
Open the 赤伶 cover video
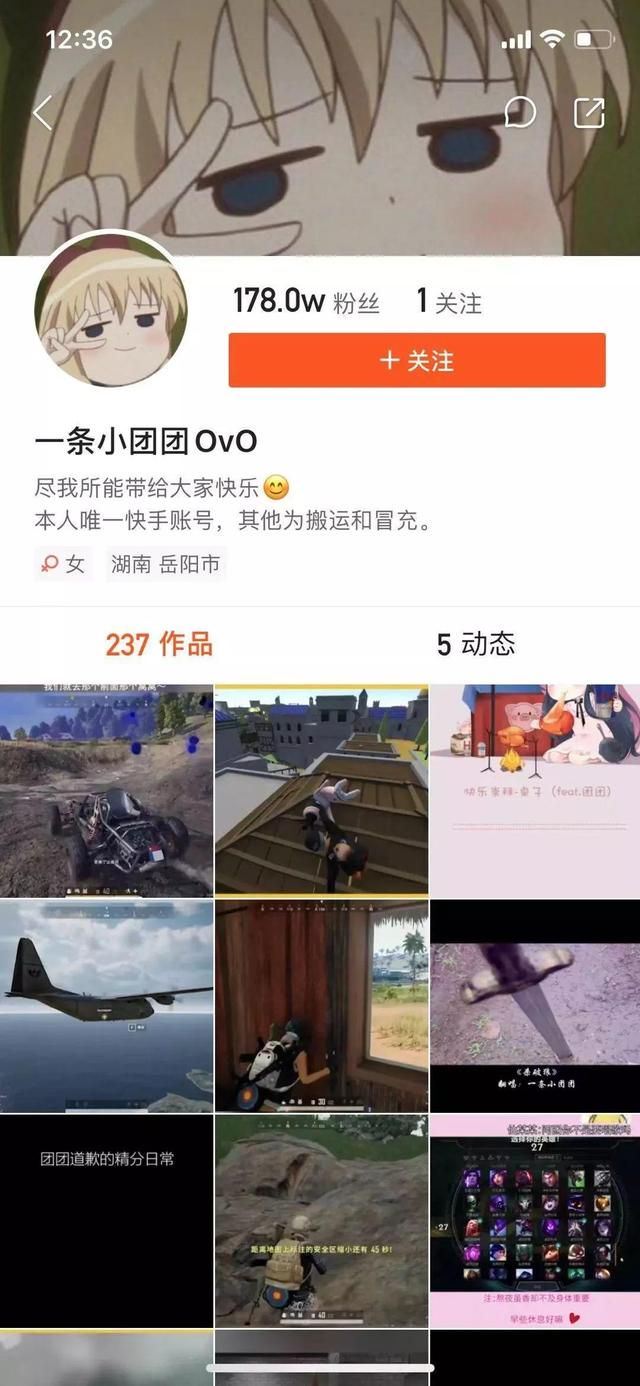pyautogui.click(x=535, y=1006)
